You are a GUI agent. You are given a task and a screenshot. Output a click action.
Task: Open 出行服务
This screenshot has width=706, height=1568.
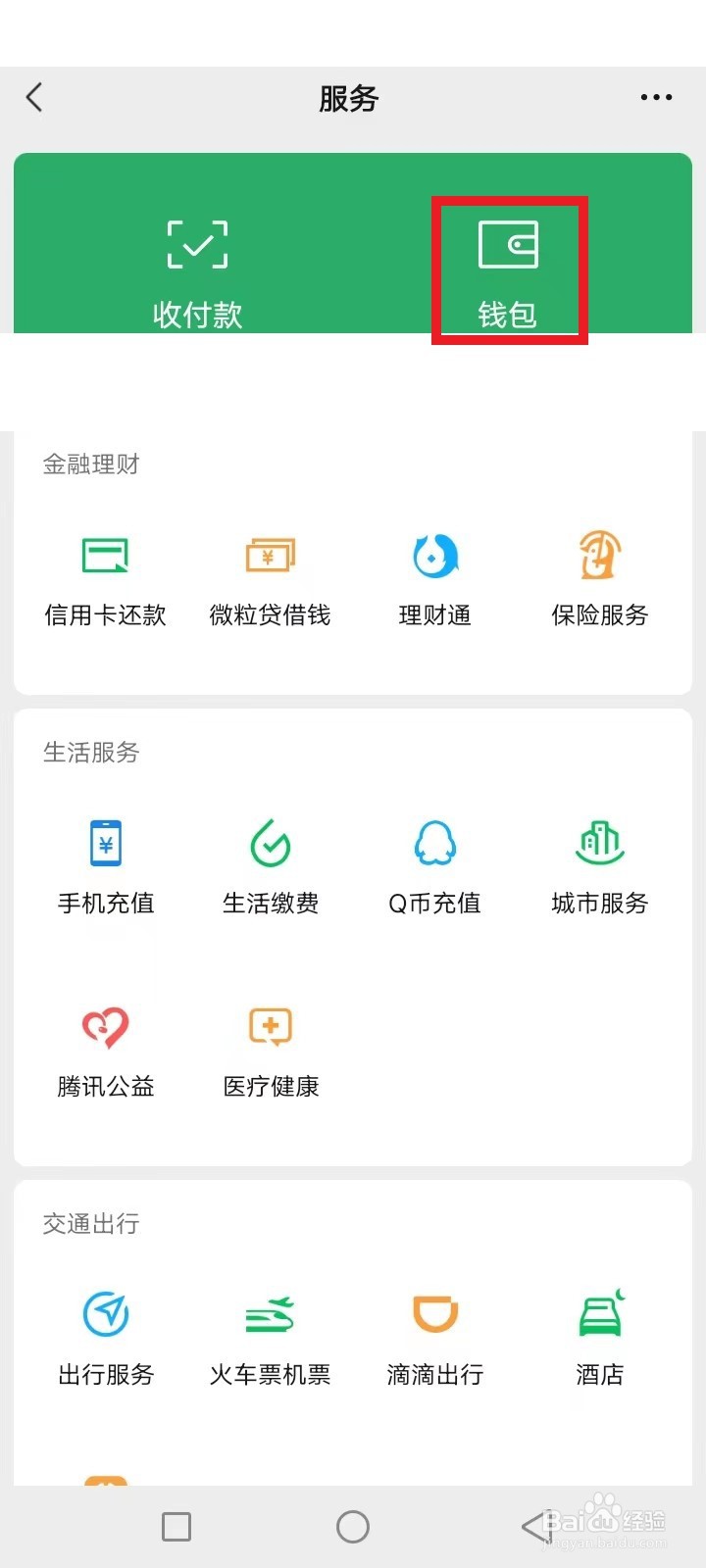tap(106, 1340)
